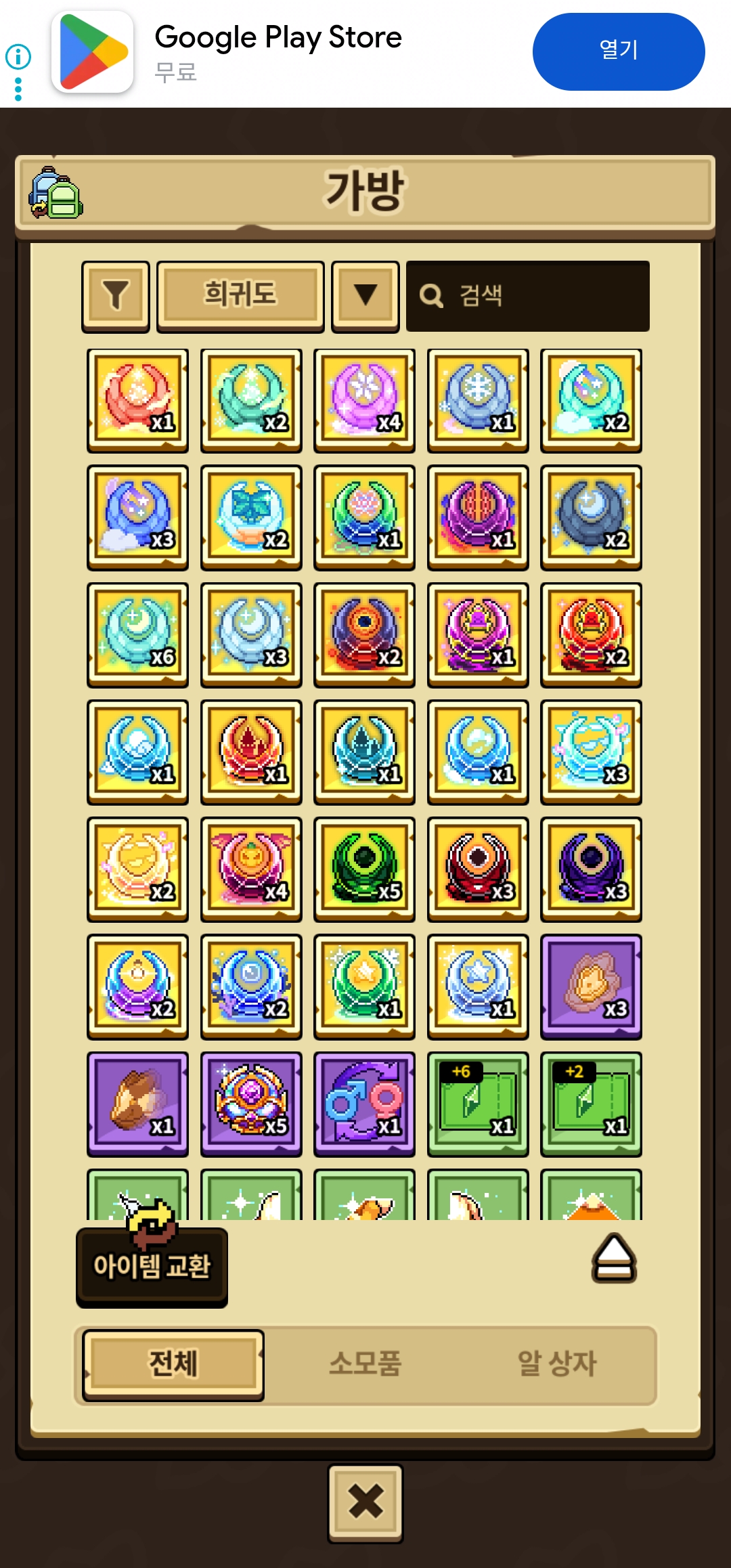Image resolution: width=731 pixels, height=1568 pixels.
Task: Select the brown rock item x1
Action: click(x=138, y=1104)
